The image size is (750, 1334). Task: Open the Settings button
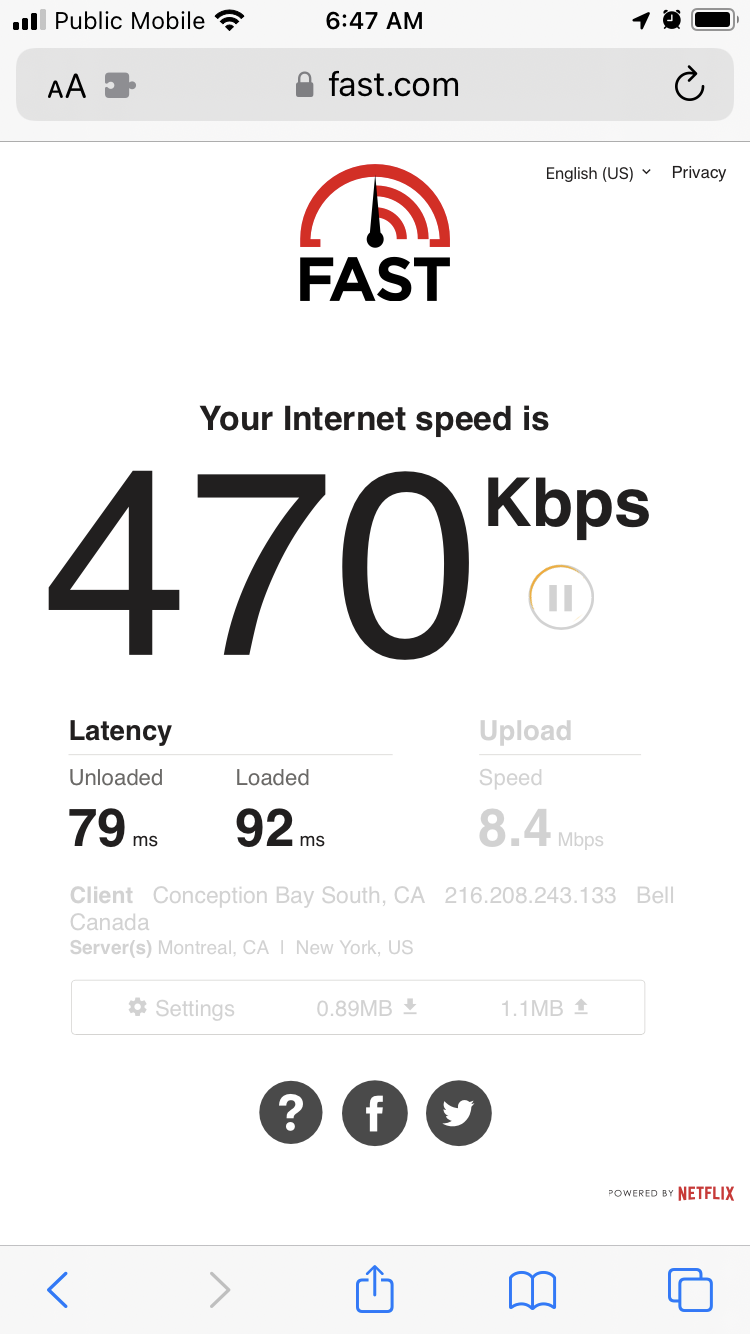coord(181,1008)
